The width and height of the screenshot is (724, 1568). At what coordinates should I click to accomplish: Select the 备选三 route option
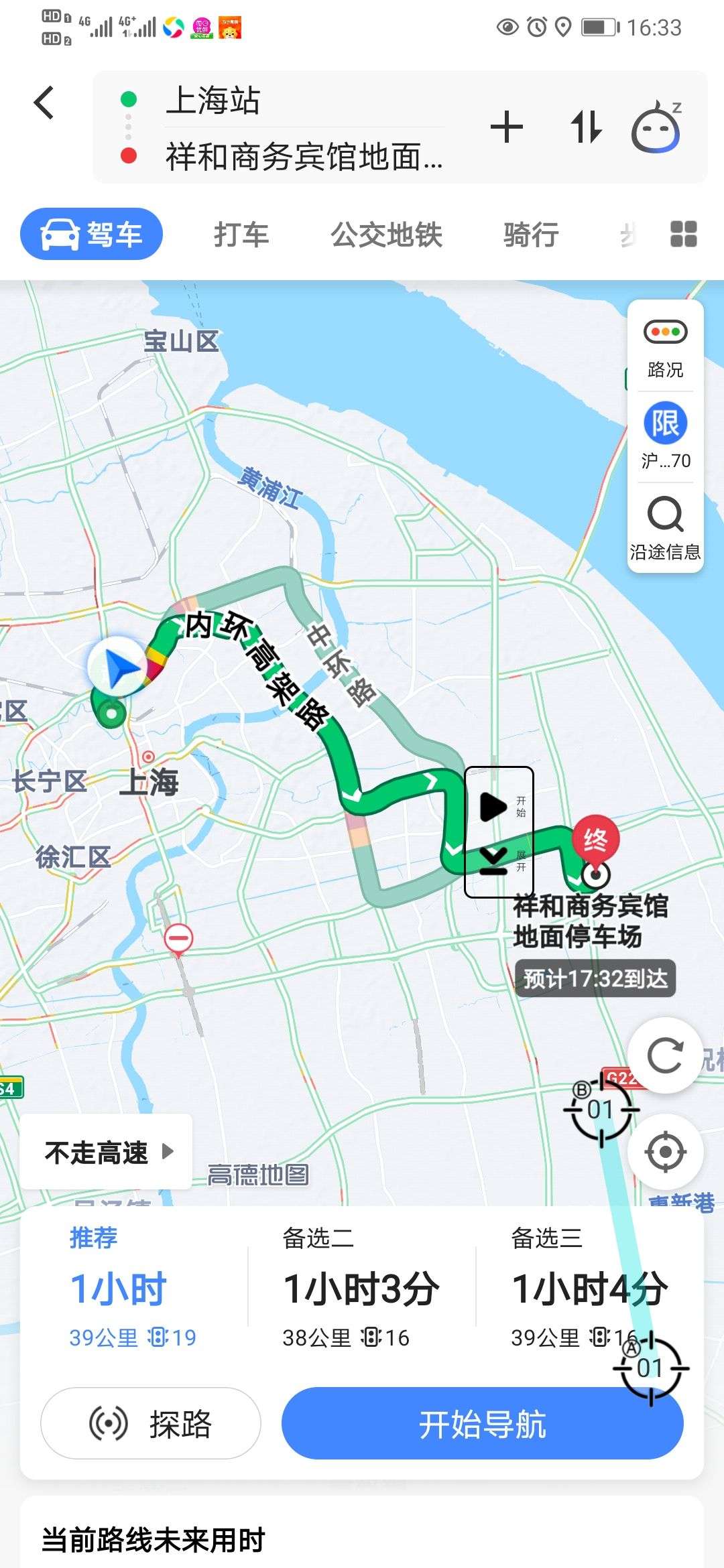[x=589, y=1287]
